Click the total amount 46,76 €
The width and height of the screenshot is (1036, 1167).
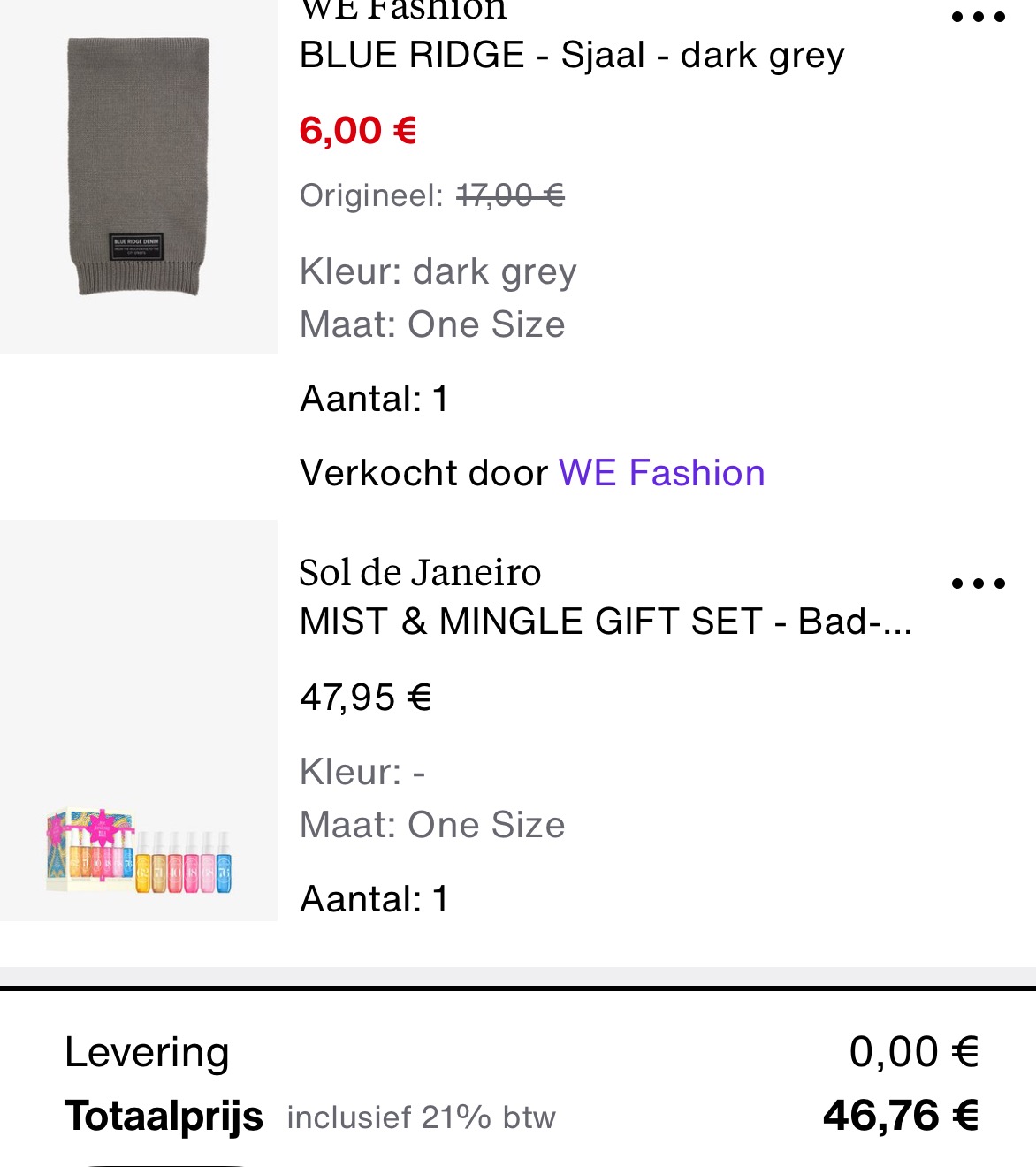point(900,1116)
